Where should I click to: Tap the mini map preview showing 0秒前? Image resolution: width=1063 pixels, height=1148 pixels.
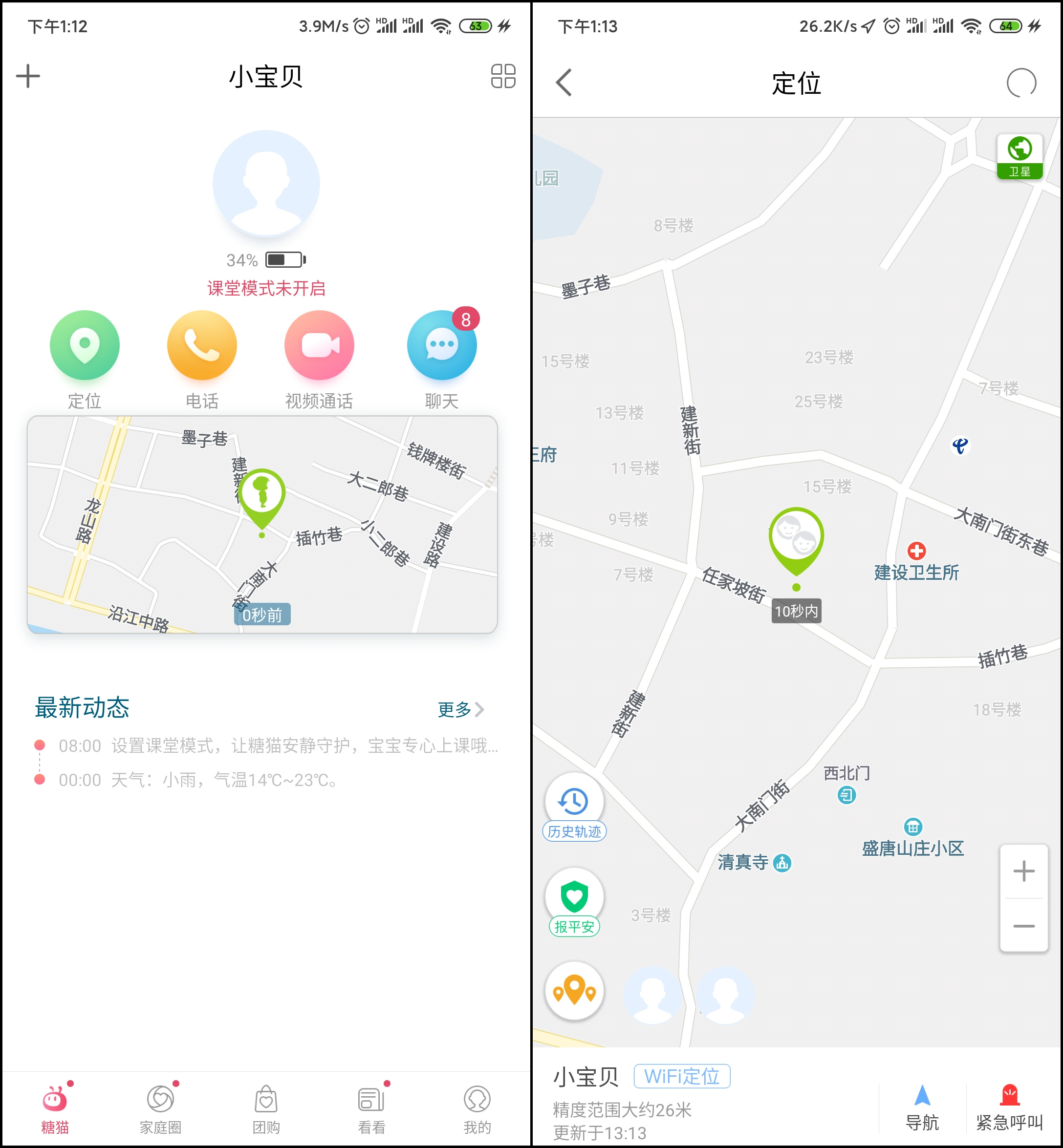[x=263, y=530]
